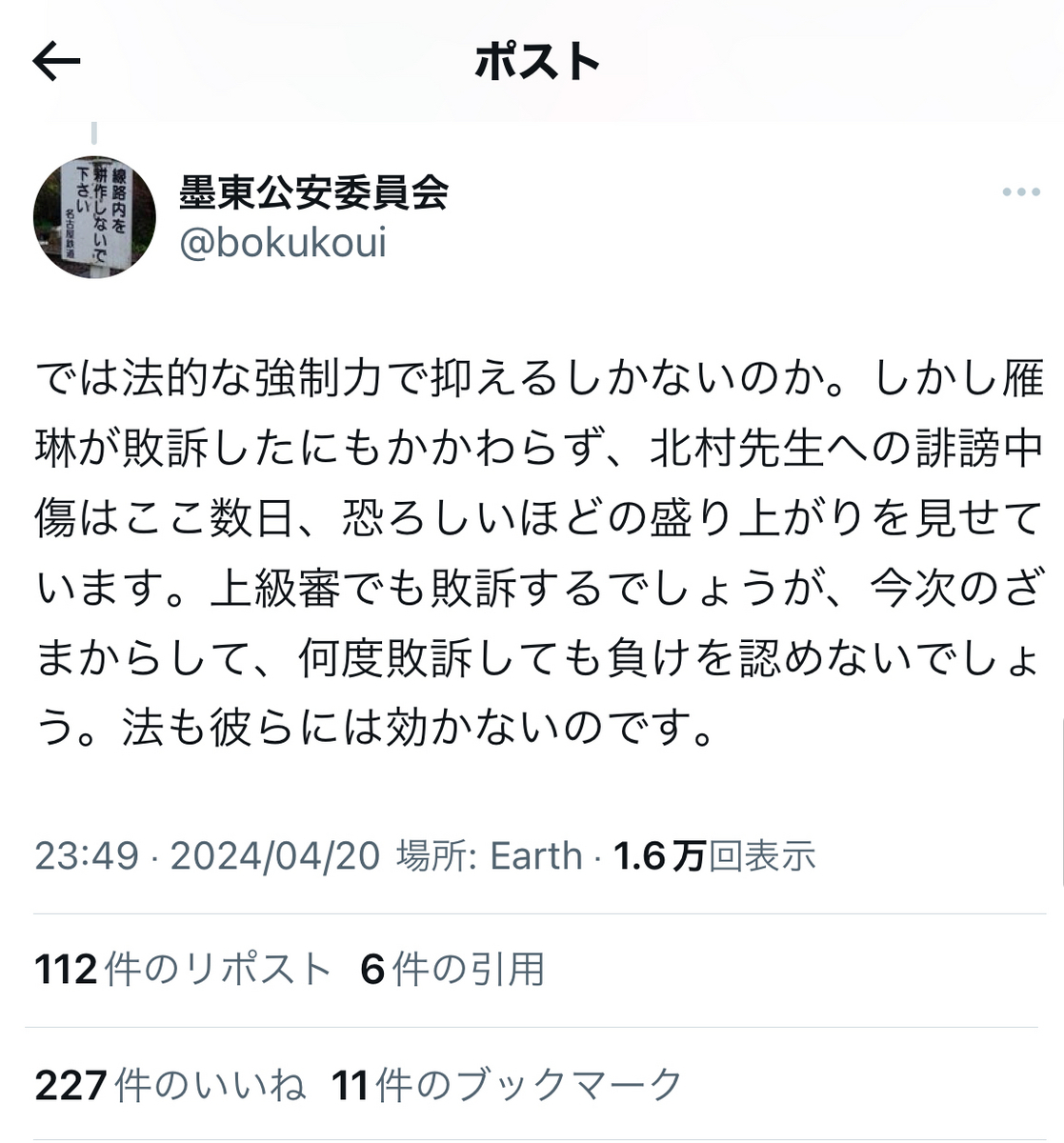The height and width of the screenshot is (1143, 1064).
Task: Go back using the arrow icon
Action: 56,63
